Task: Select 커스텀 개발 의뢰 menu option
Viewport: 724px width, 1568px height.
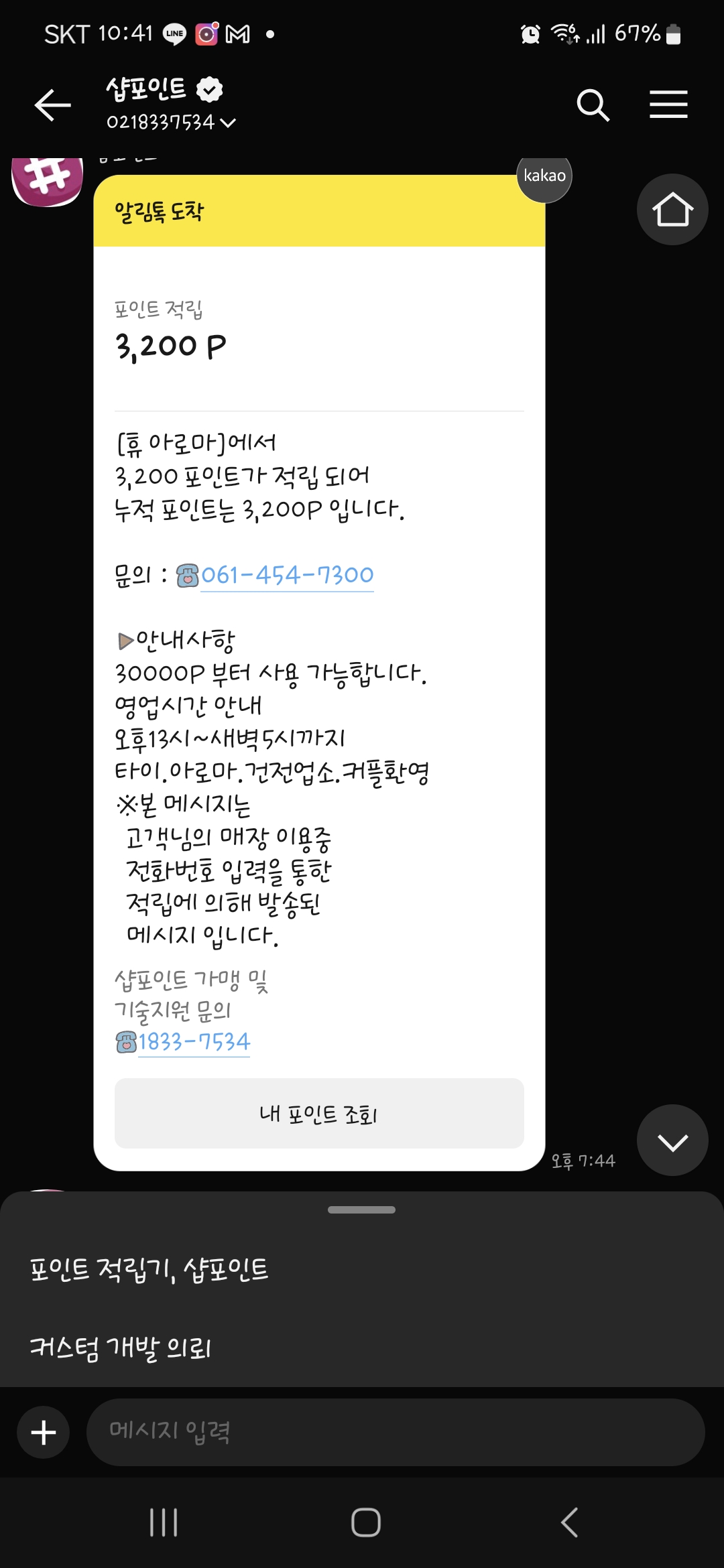Action: tap(121, 1348)
